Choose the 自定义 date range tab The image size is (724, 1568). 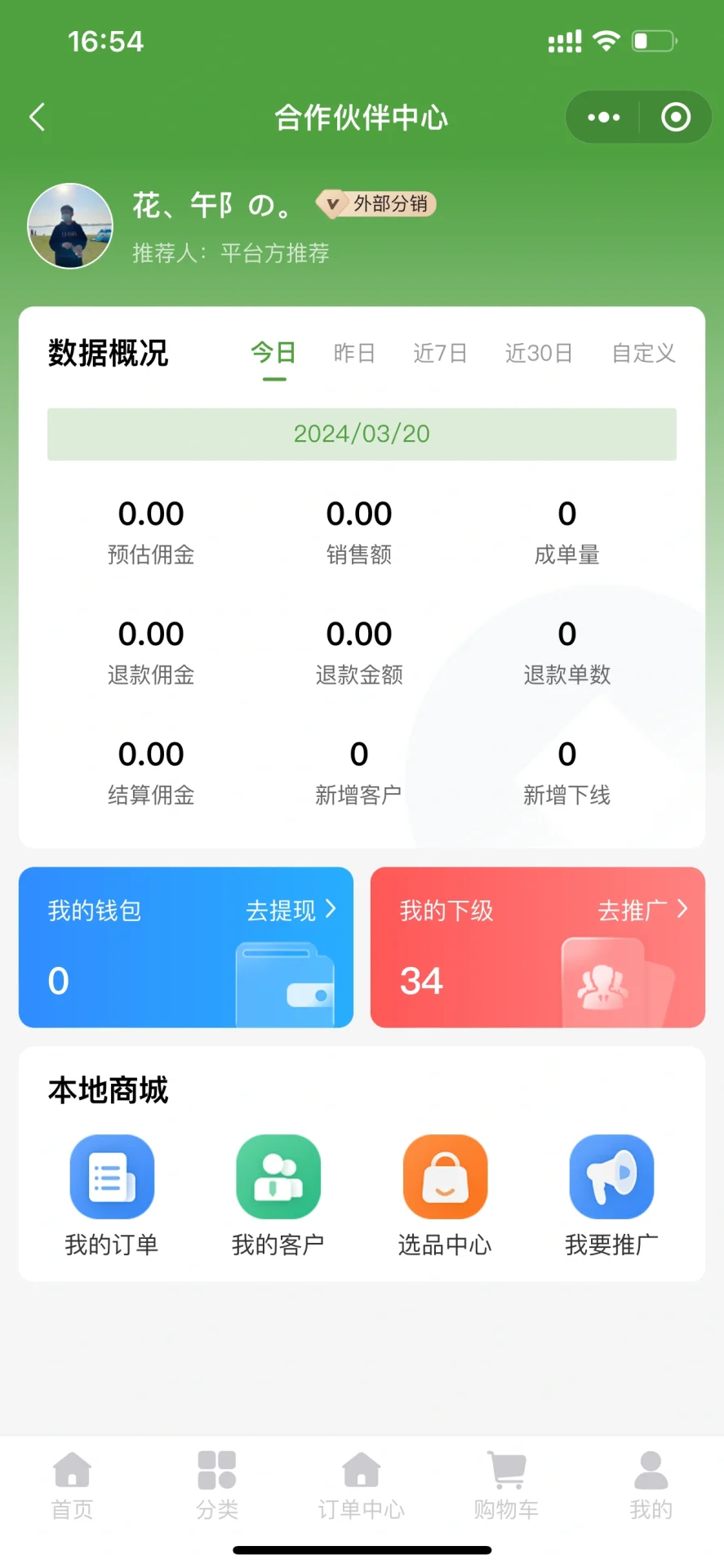point(643,353)
